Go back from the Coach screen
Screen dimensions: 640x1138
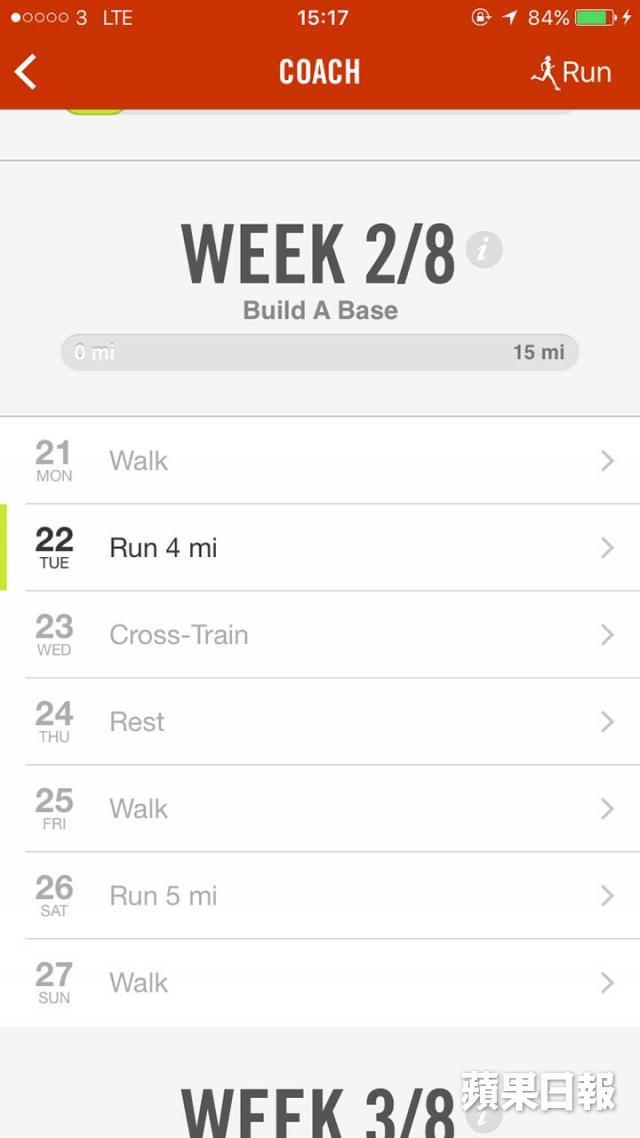26,72
